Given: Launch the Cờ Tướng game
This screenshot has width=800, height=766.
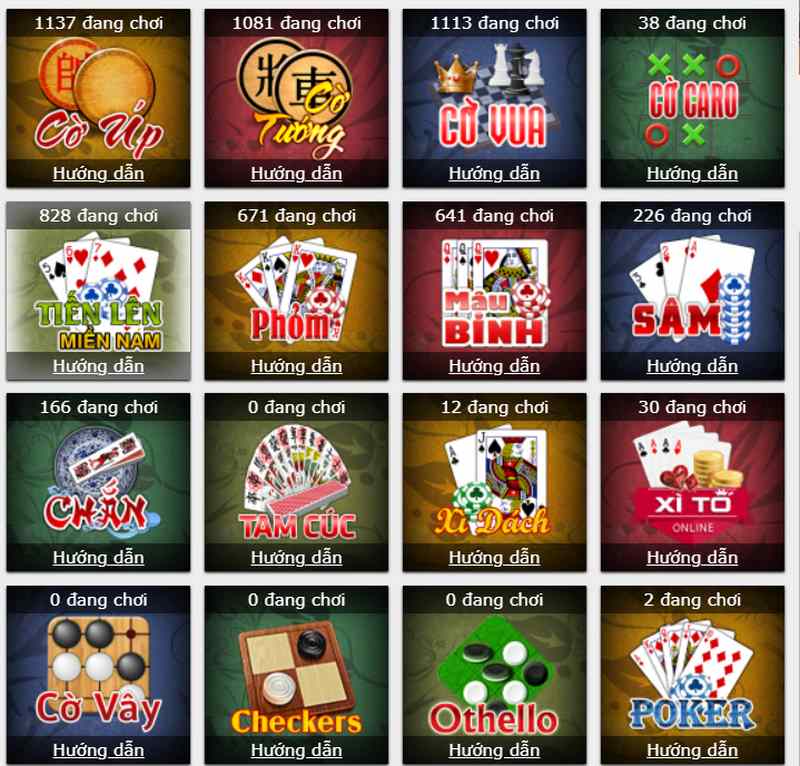Looking at the screenshot, I should pos(296,95).
